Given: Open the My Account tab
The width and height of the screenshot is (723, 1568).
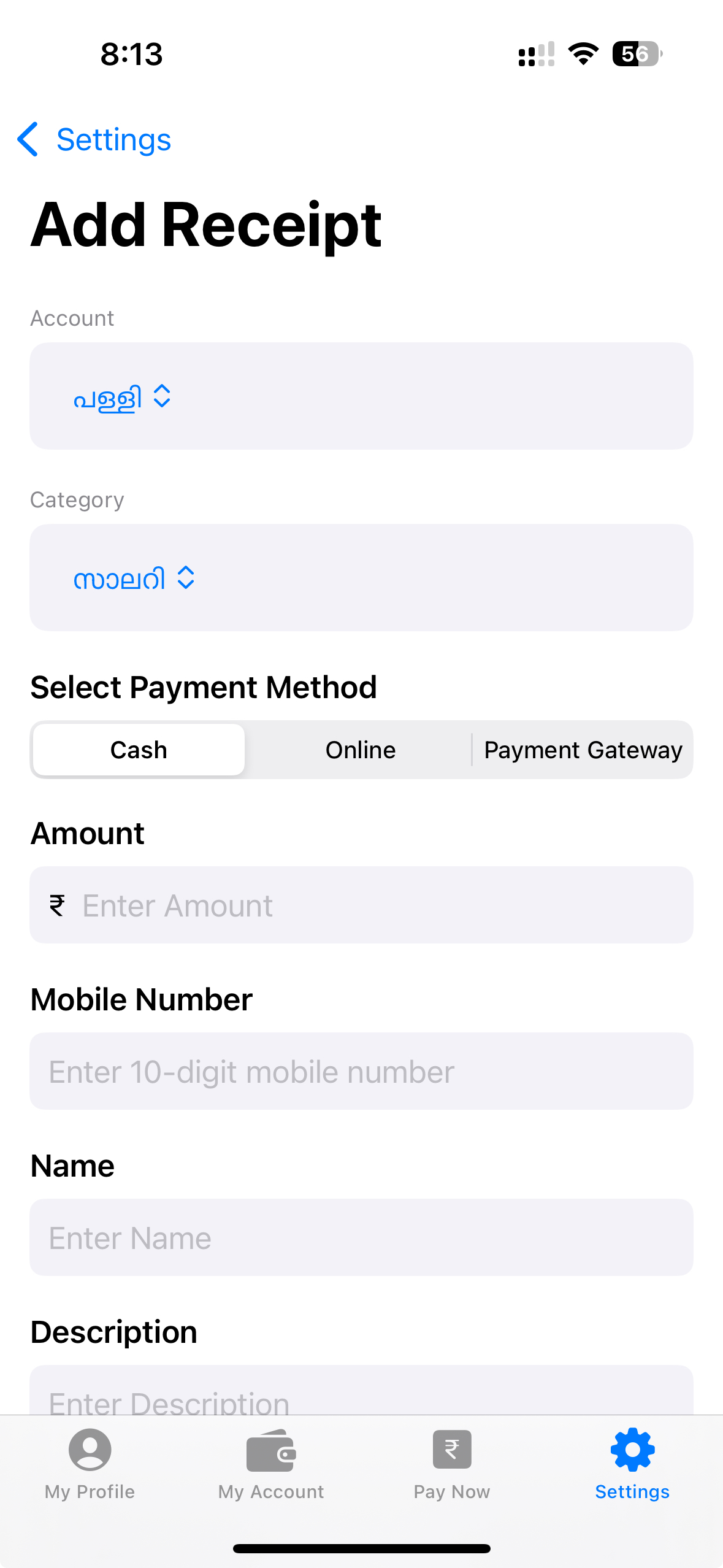Looking at the screenshot, I should pos(271,1463).
